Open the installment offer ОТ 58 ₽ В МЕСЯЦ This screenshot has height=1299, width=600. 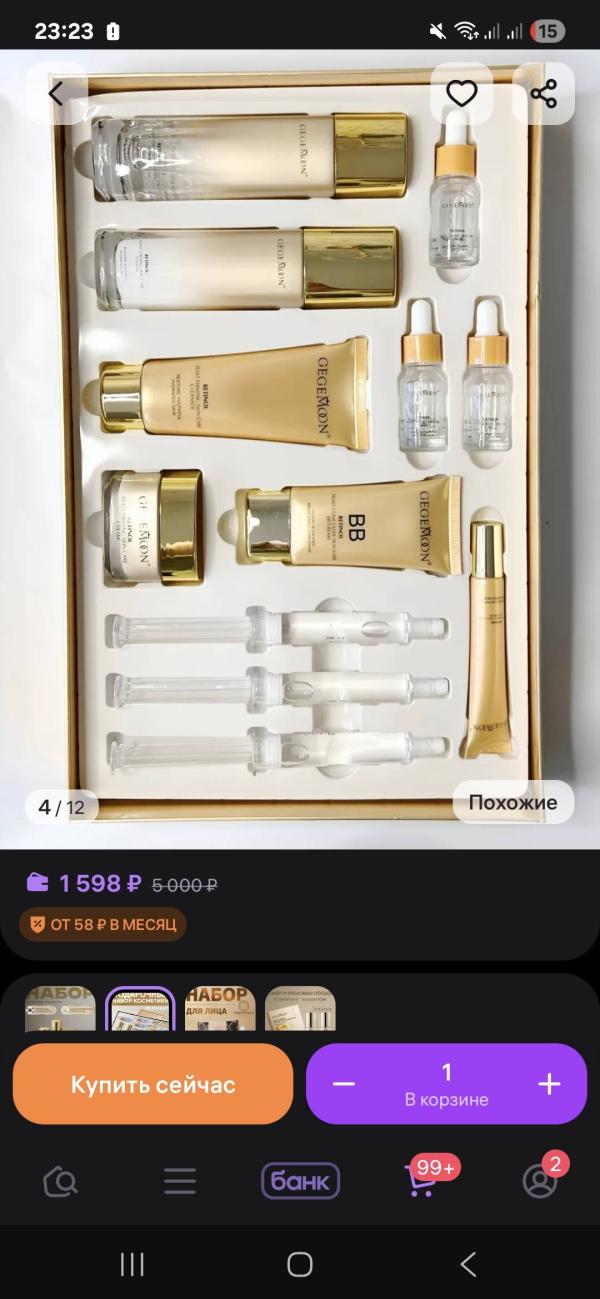pos(103,925)
